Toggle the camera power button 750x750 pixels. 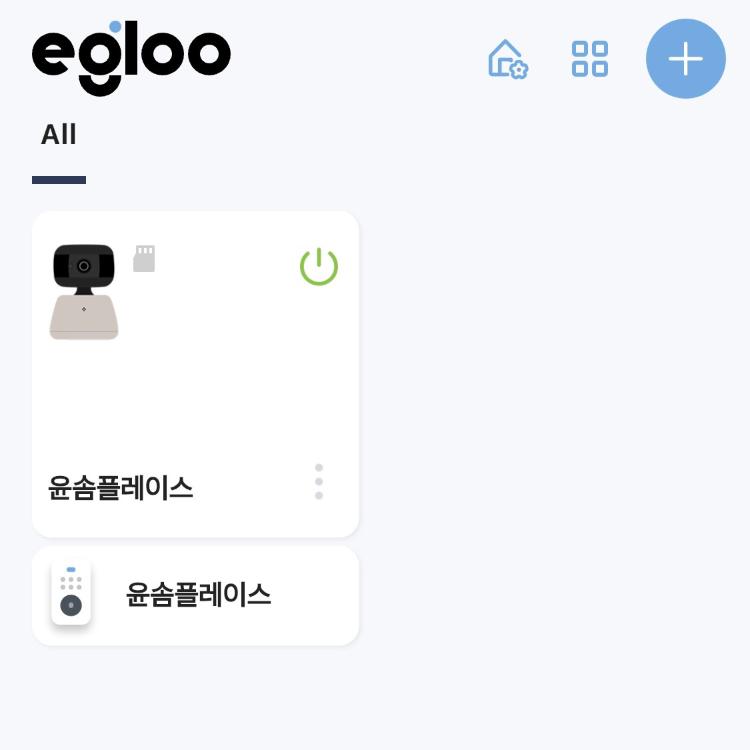click(319, 267)
